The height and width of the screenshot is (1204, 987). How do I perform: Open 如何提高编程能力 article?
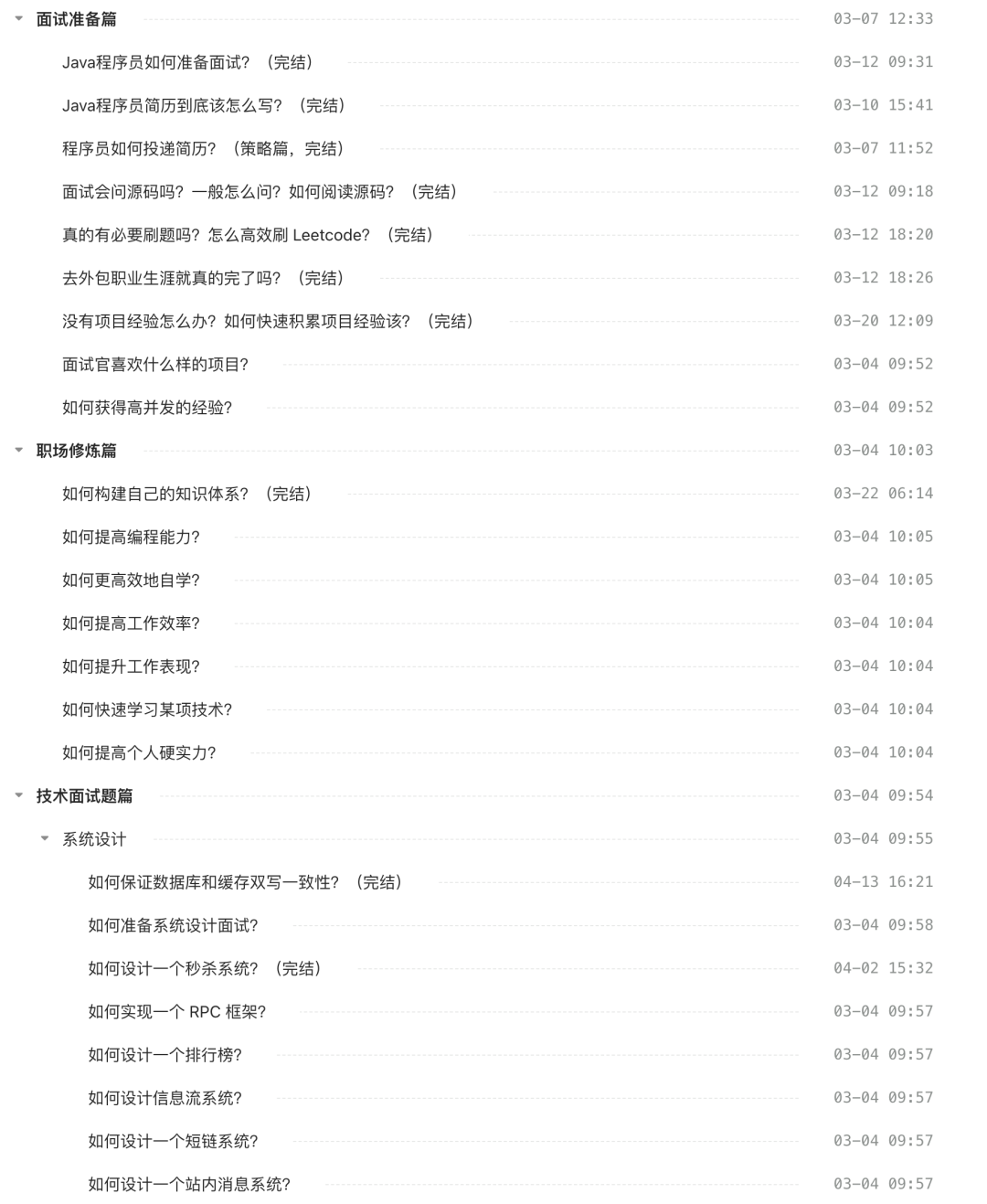coord(131,537)
